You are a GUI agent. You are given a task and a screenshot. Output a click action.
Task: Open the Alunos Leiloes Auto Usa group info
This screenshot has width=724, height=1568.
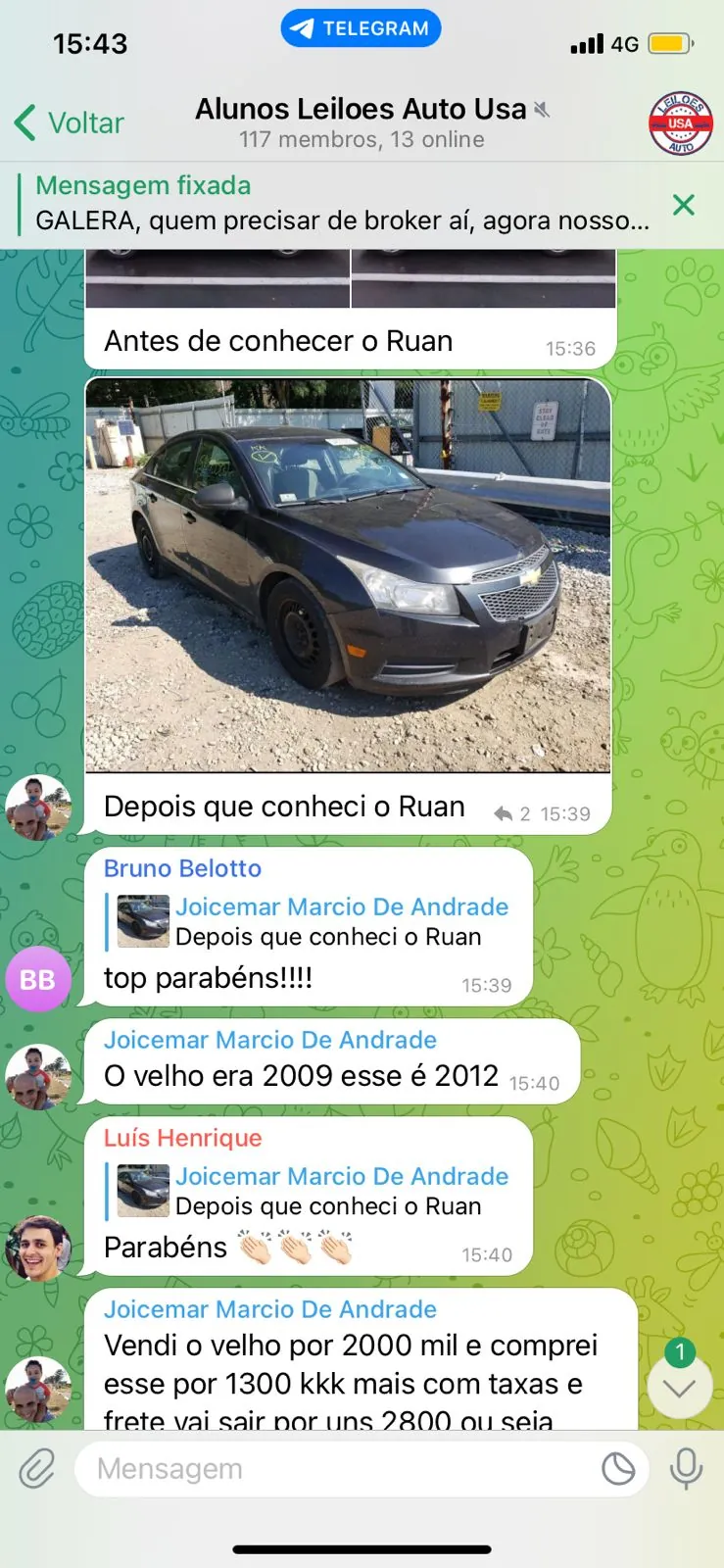tap(362, 122)
